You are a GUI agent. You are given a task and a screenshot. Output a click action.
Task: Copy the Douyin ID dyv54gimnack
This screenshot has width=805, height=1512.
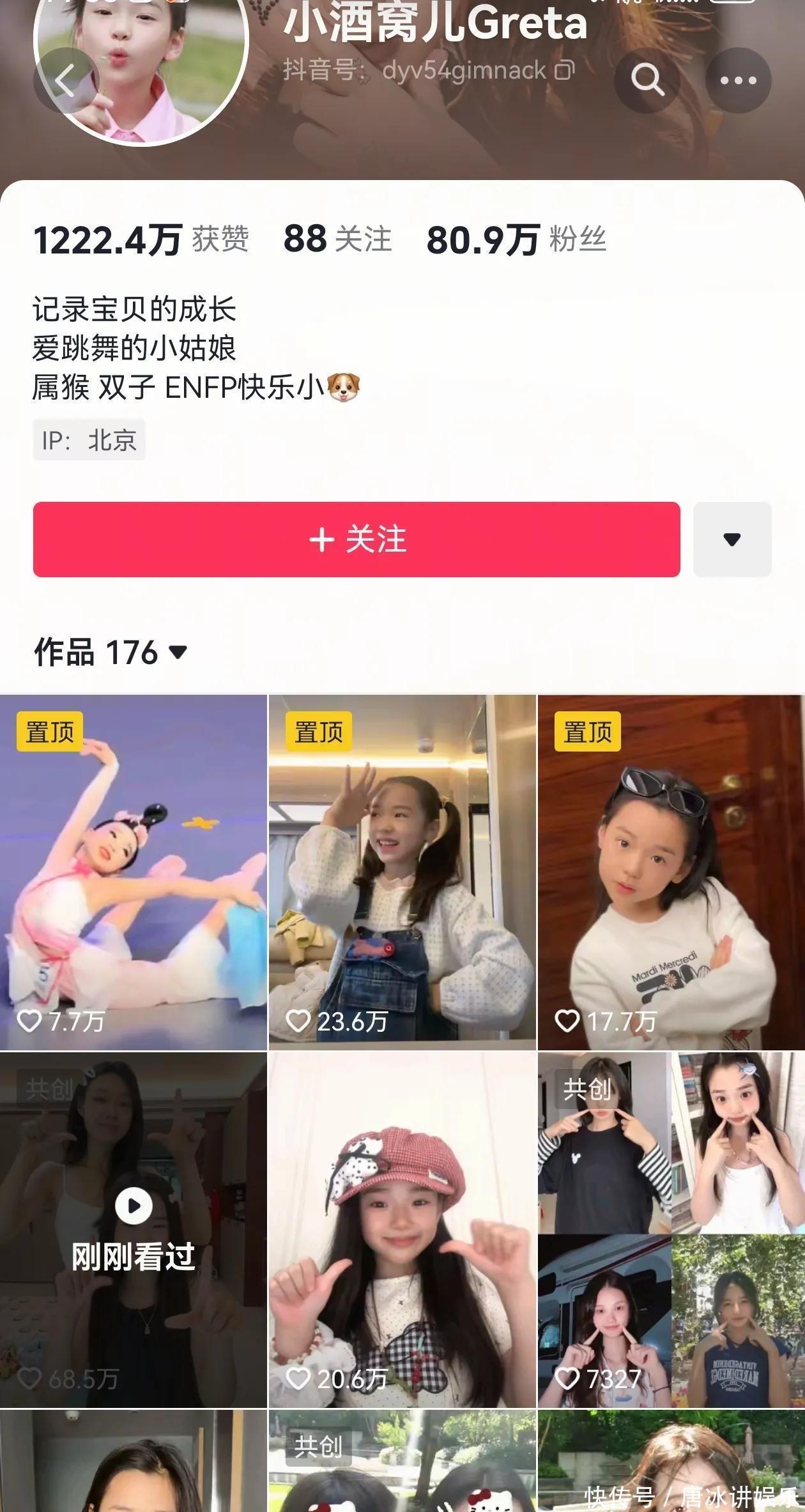point(564,70)
